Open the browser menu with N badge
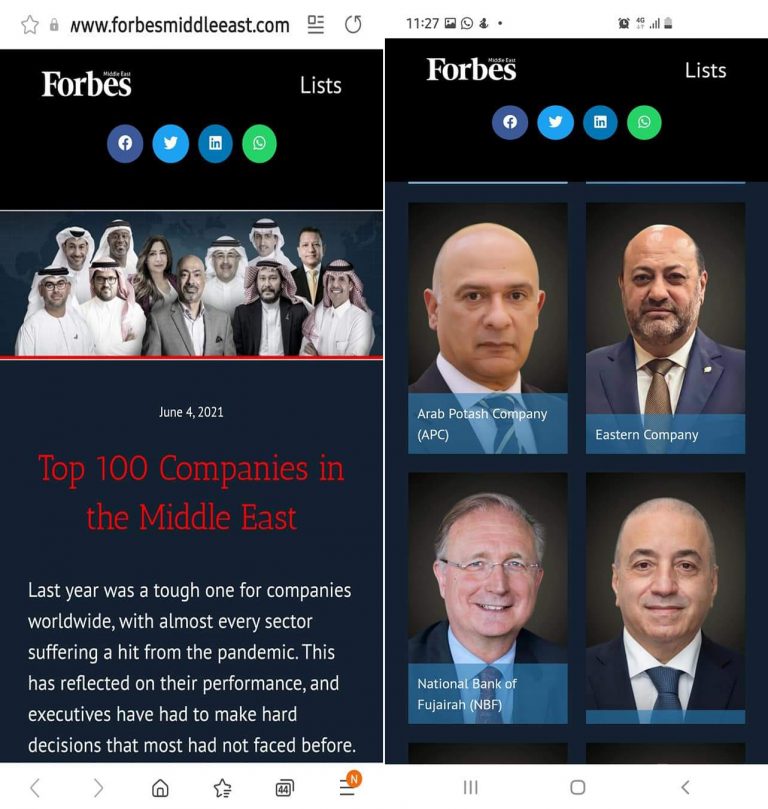The width and height of the screenshot is (768, 809). point(349,786)
